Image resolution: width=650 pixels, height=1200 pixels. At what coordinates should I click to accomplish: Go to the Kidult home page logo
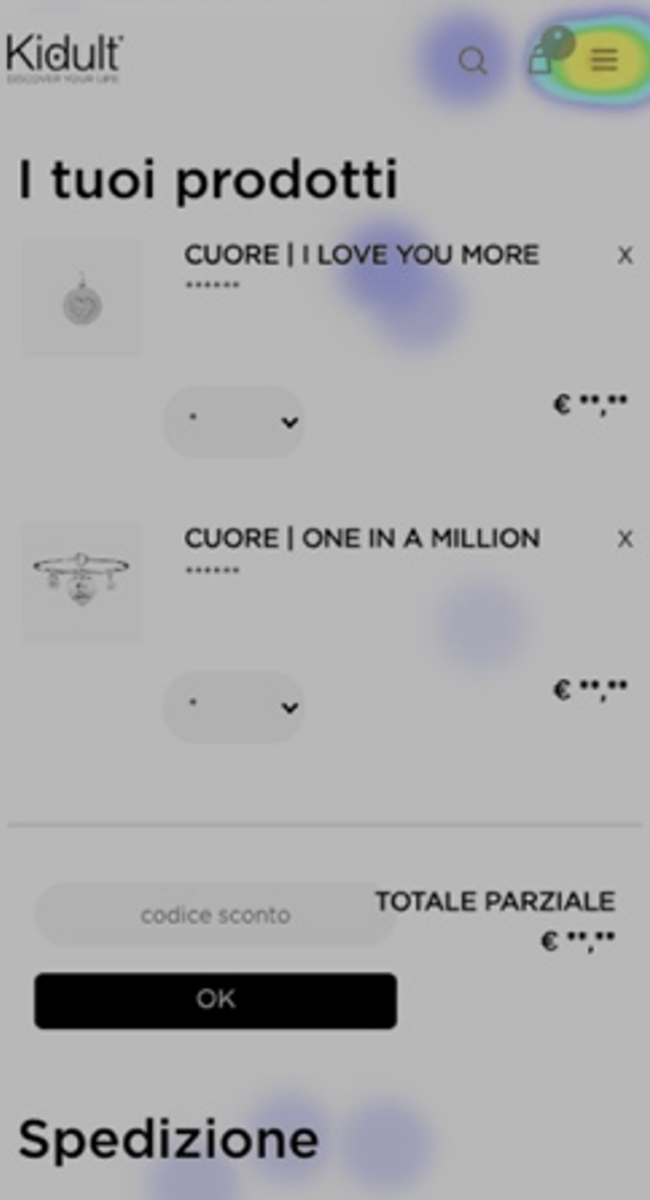pyautogui.click(x=65, y=58)
